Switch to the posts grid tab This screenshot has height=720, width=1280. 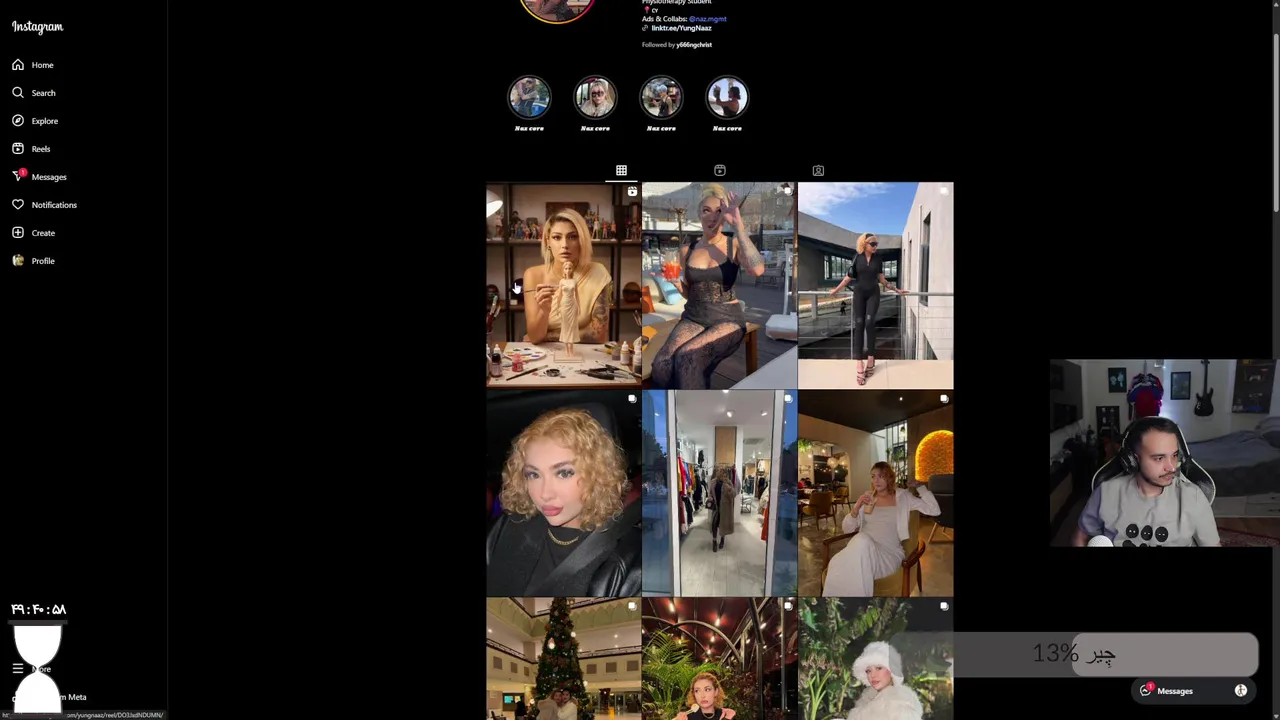[x=621, y=171]
